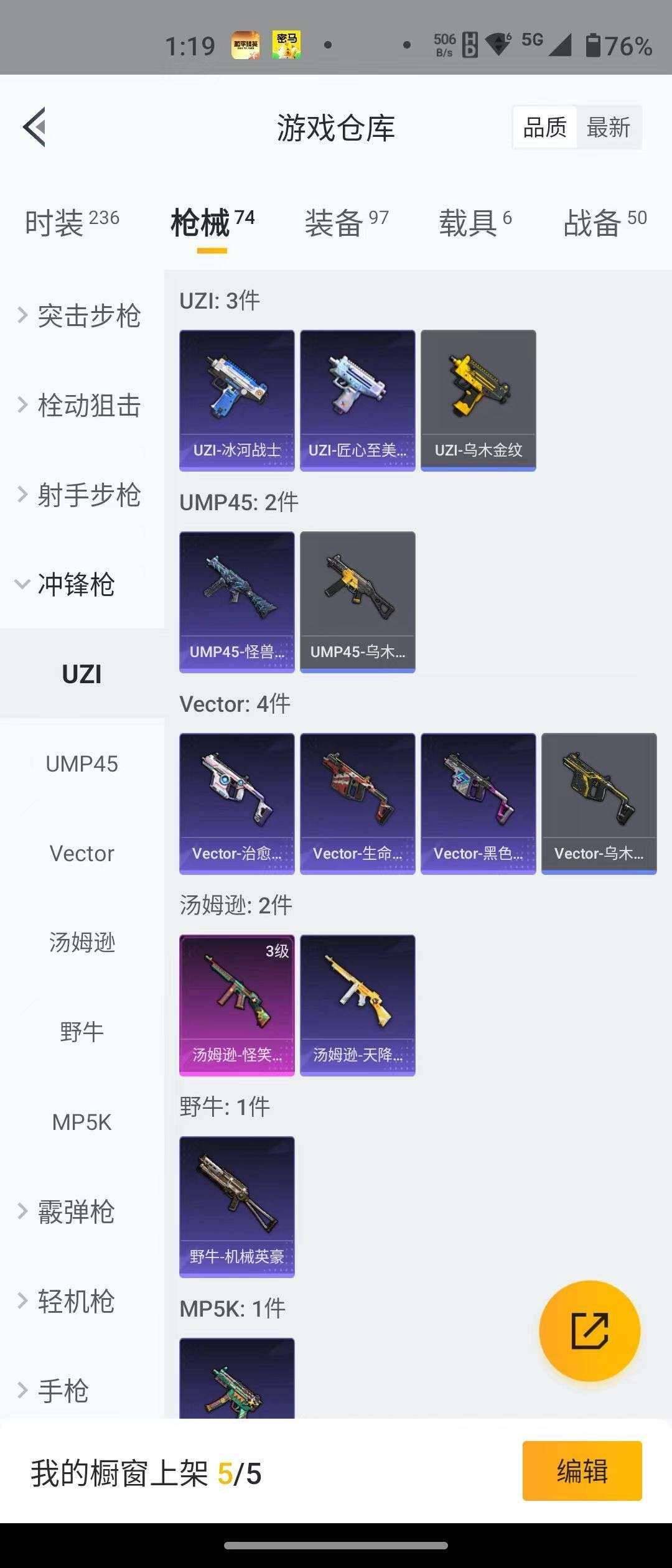Open the level 3 汤姆逊-怪笑 skin
Screen dimensions: 672x1568
[x=236, y=1005]
